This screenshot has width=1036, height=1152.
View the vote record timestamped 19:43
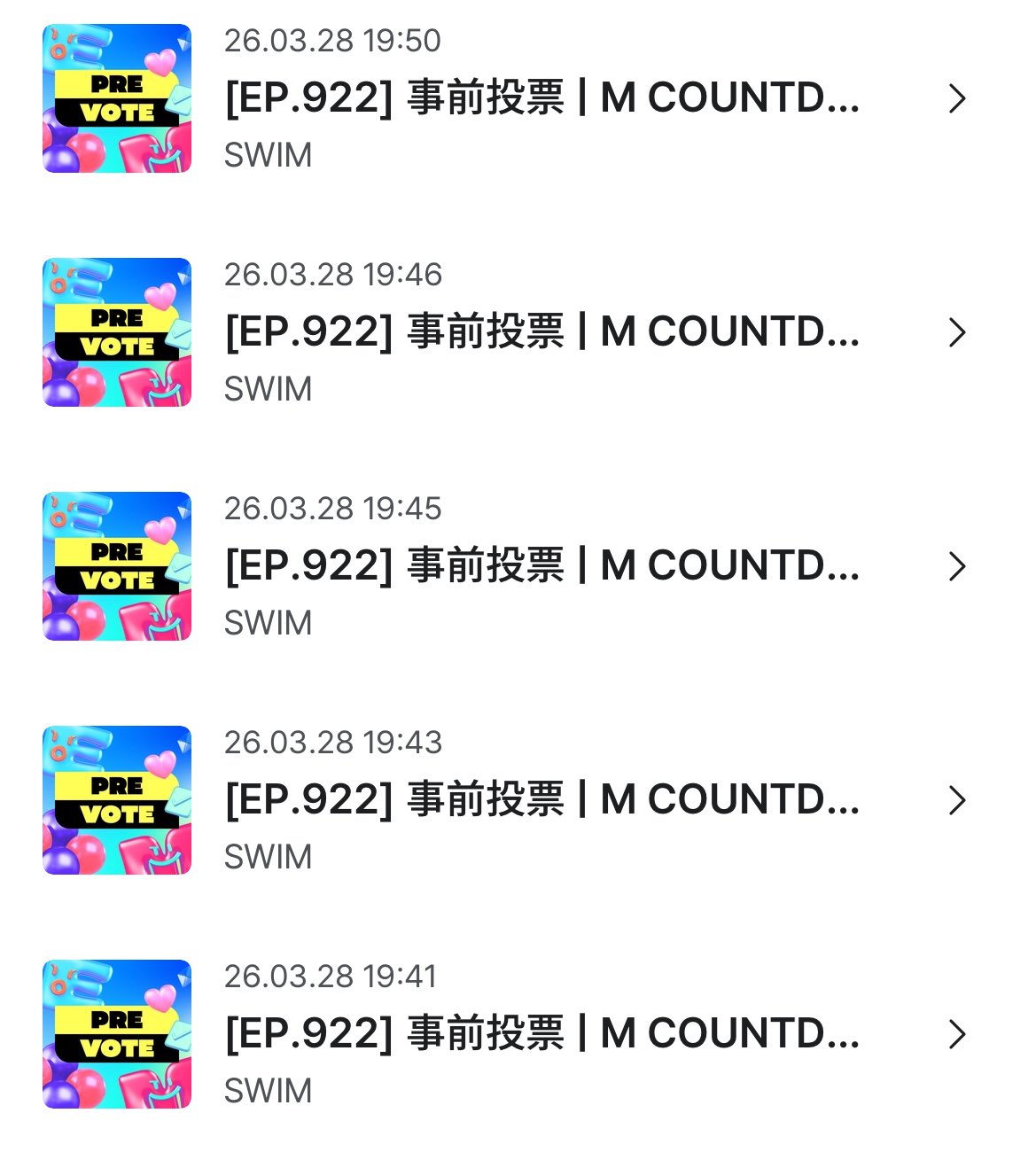pos(541,800)
